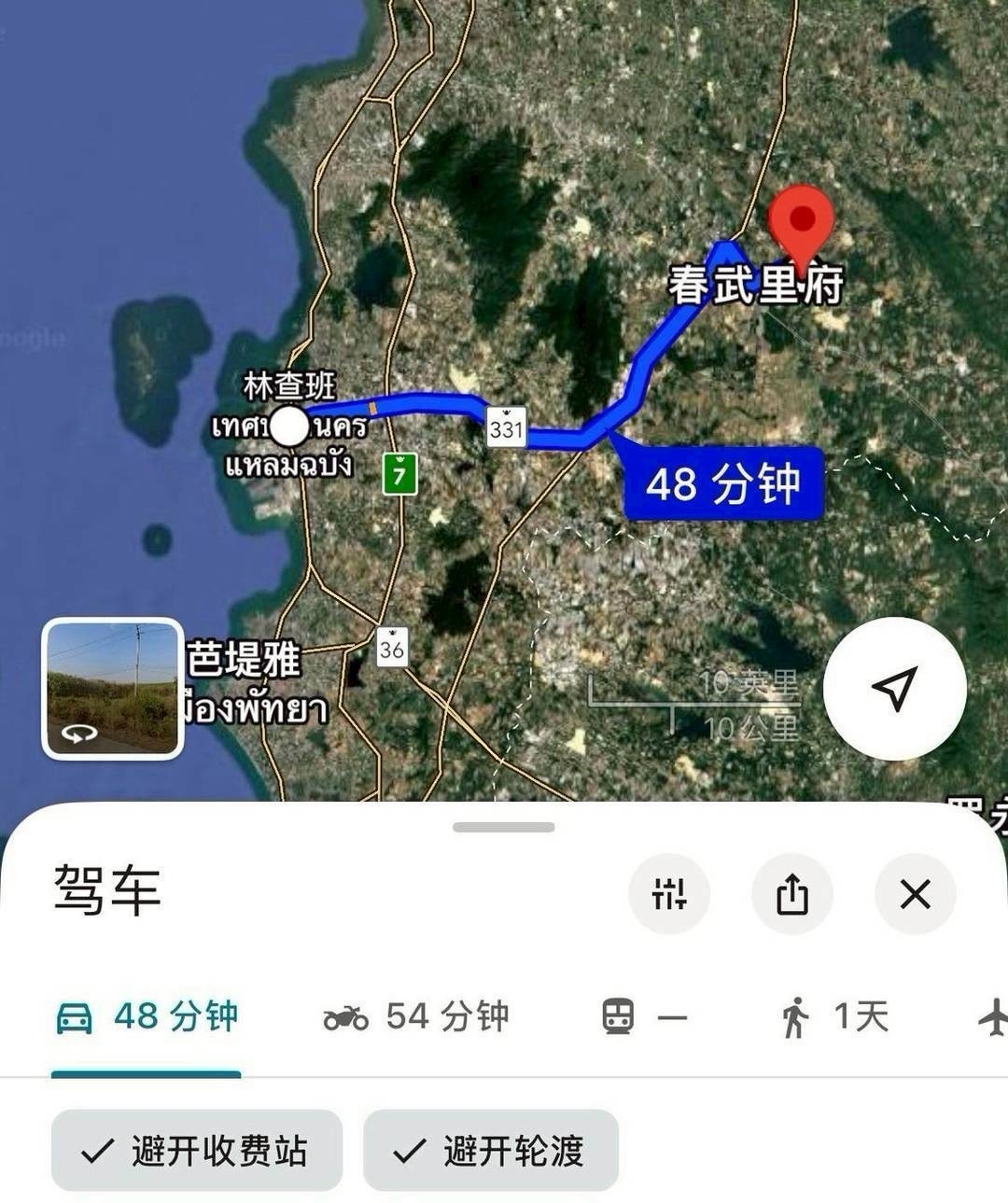Image resolution: width=1008 pixels, height=1203 pixels.
Task: Toggle the 避开收费站 chip
Action: coord(197,1150)
